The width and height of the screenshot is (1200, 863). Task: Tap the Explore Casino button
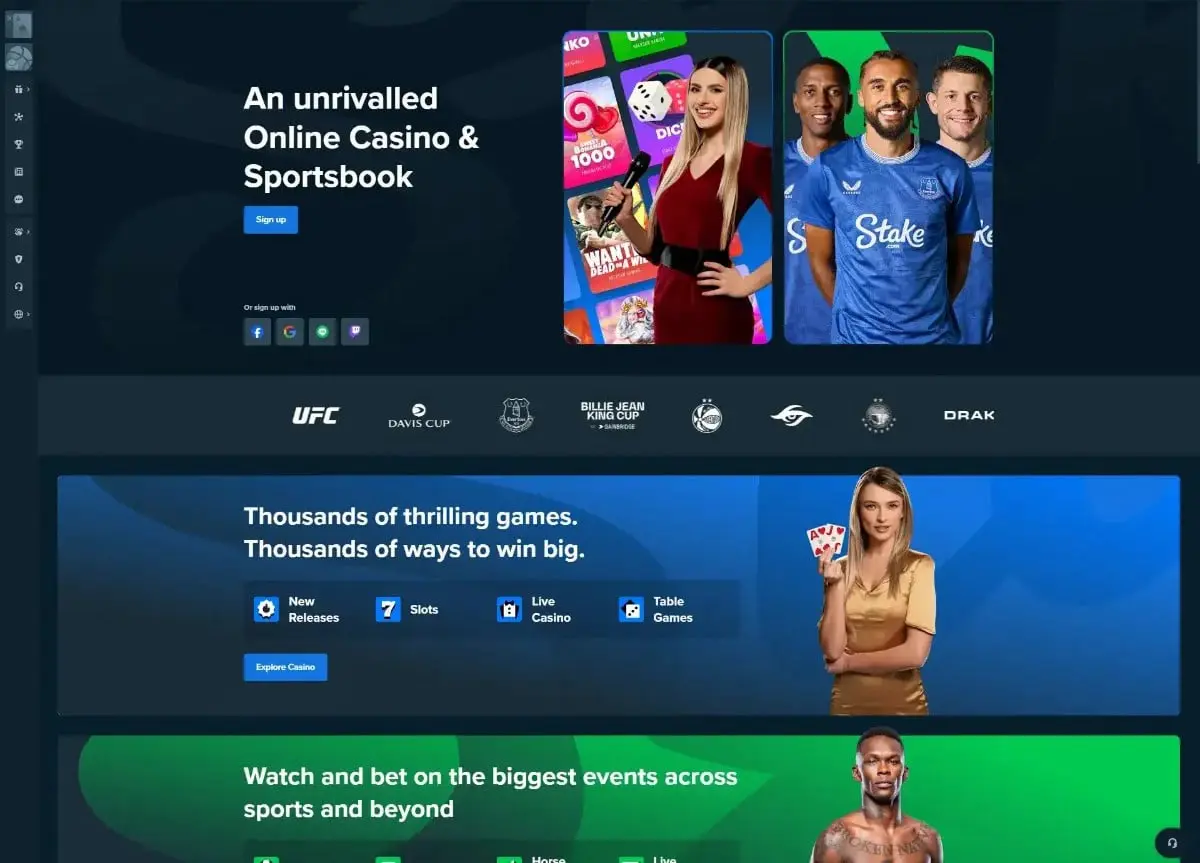pyautogui.click(x=285, y=667)
